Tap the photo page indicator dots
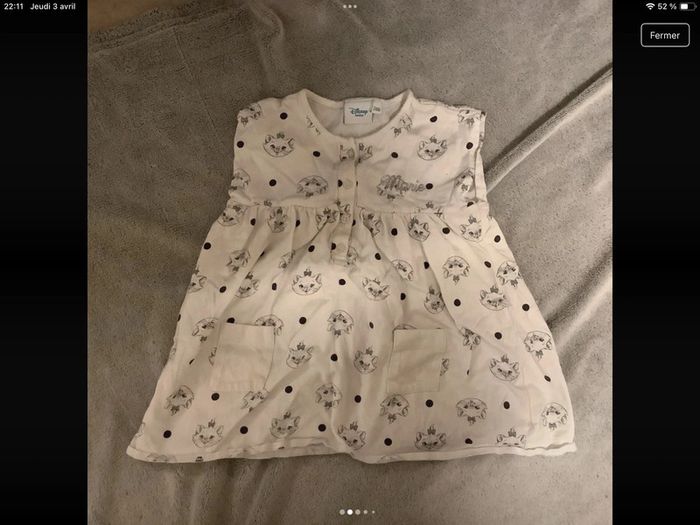This screenshot has width=700, height=525. 349,512
